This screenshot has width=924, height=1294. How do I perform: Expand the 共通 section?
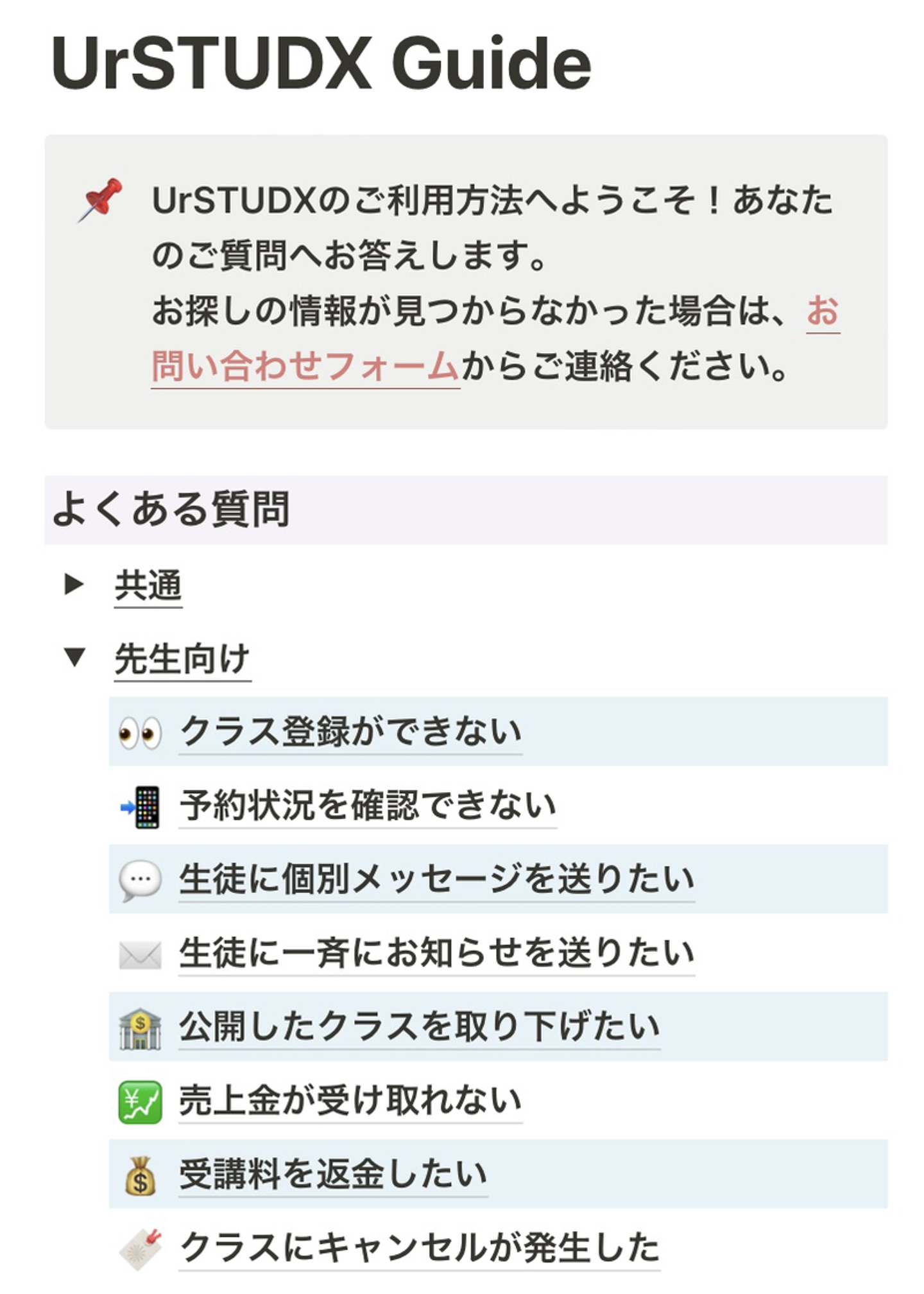(74, 584)
